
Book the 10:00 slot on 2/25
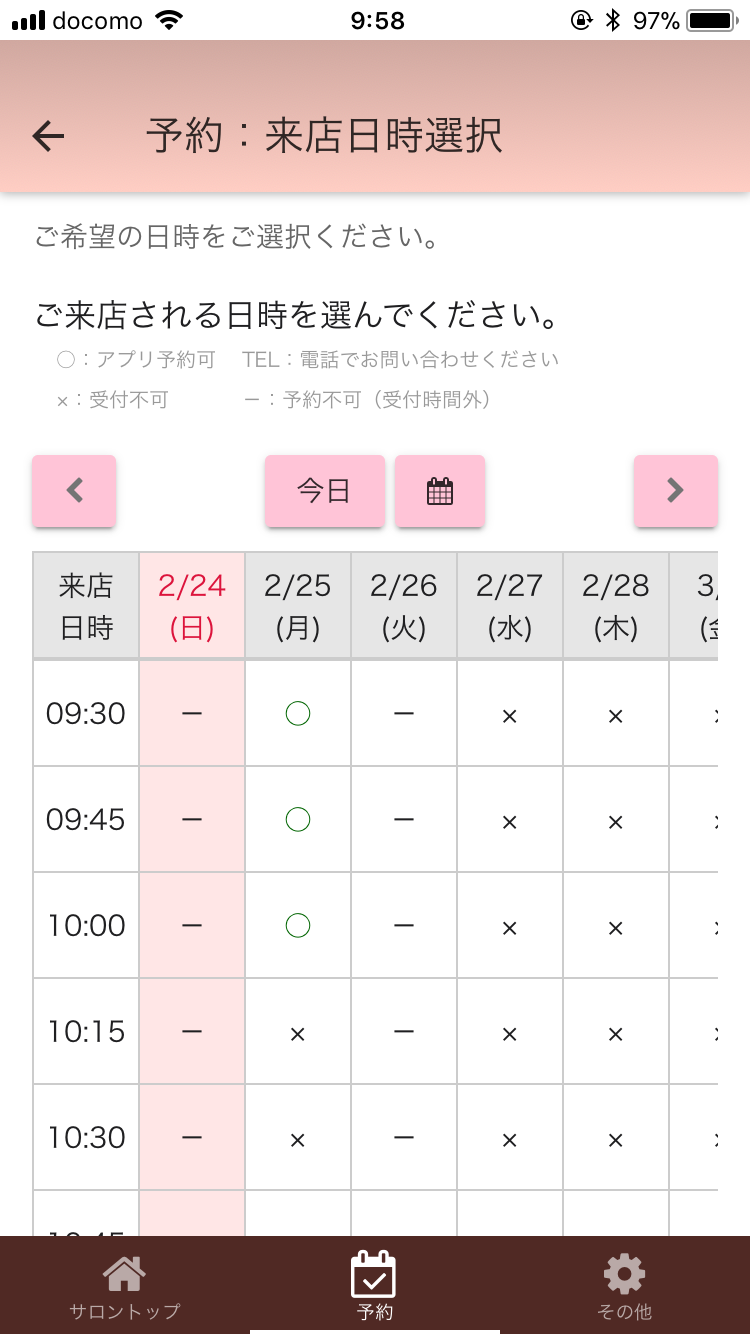tap(298, 925)
